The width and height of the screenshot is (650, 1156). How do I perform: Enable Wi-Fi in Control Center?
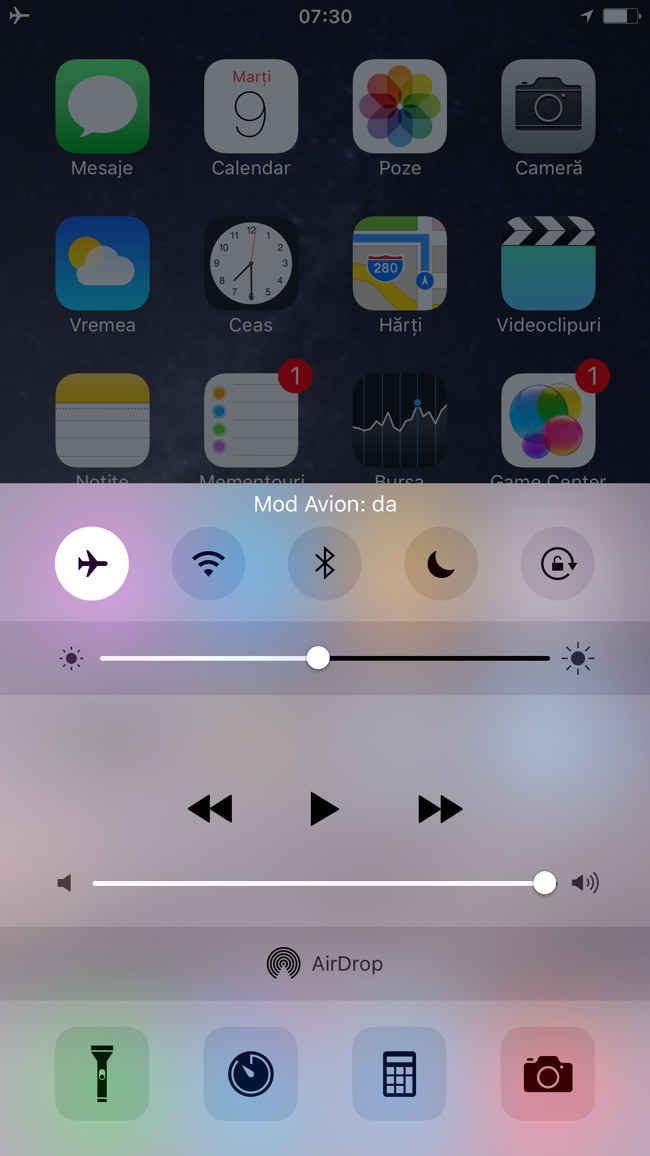click(x=208, y=563)
